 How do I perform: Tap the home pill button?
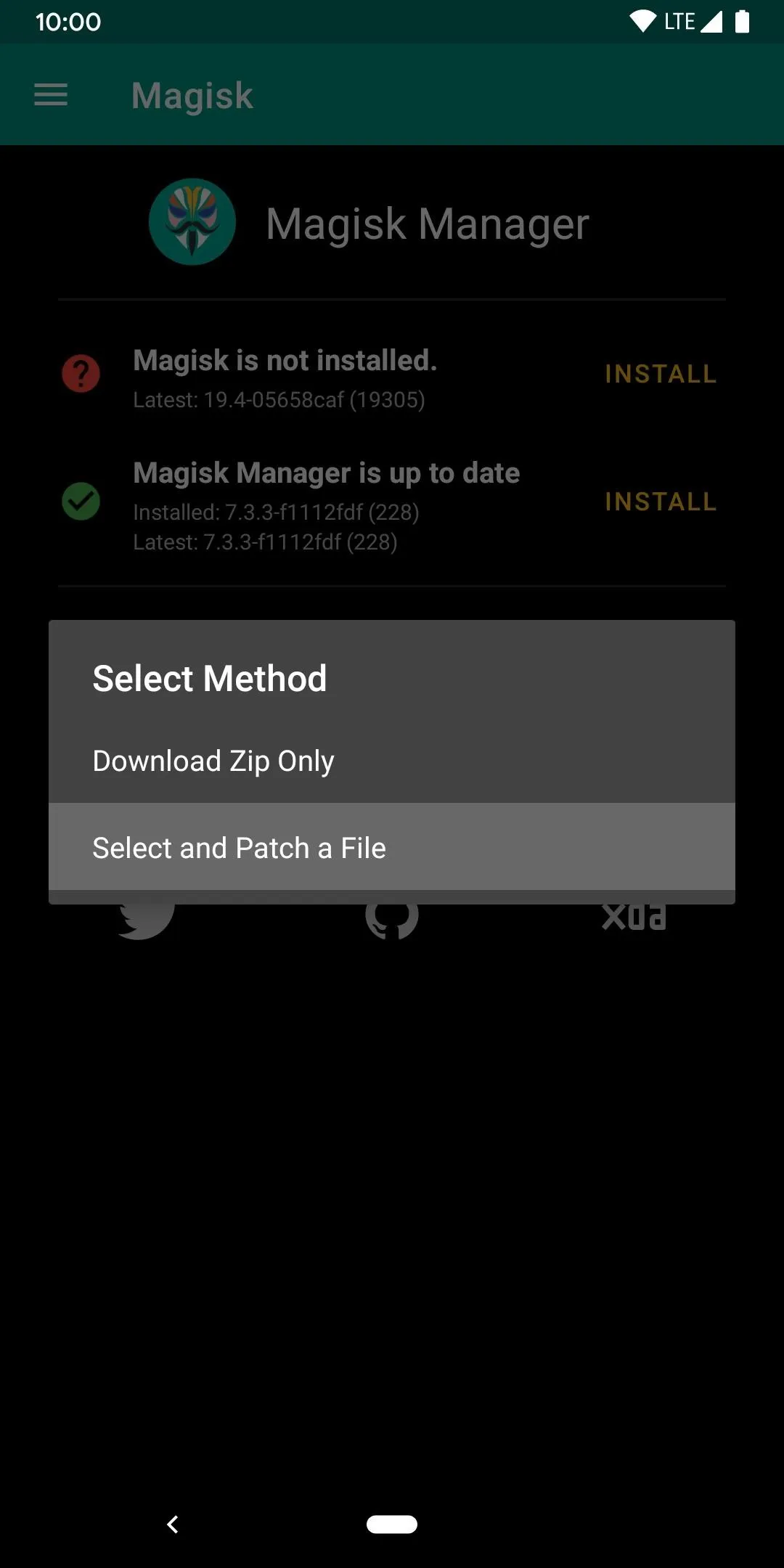click(x=392, y=1524)
